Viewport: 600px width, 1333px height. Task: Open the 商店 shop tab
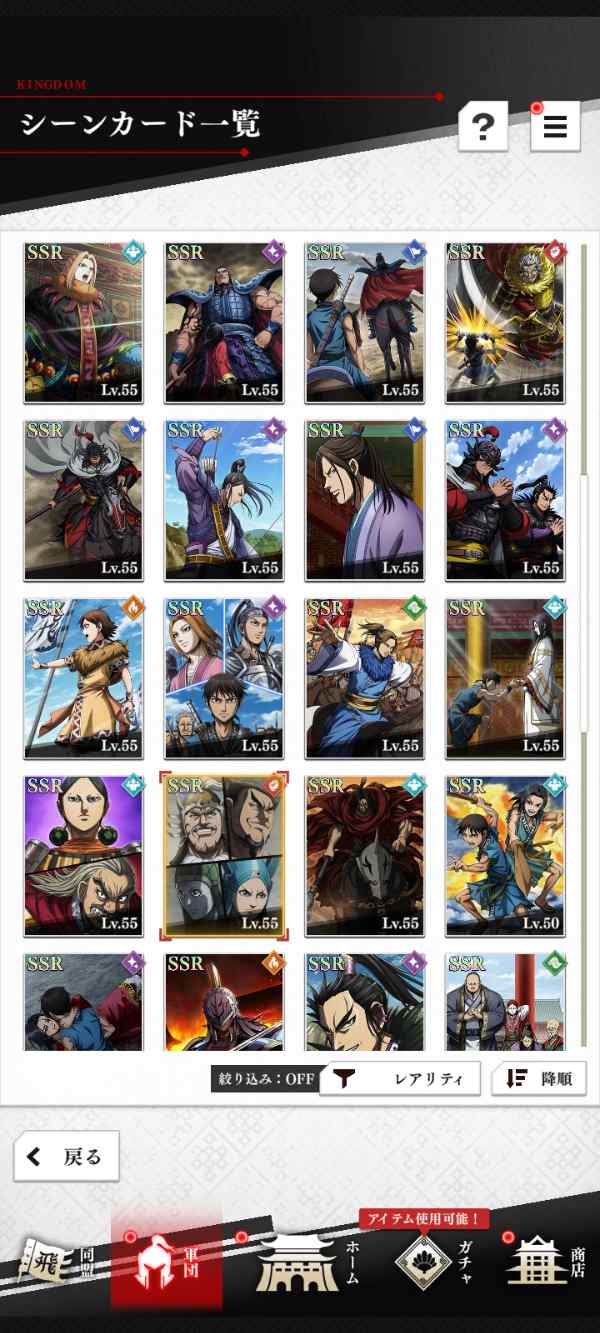[x=545, y=1262]
